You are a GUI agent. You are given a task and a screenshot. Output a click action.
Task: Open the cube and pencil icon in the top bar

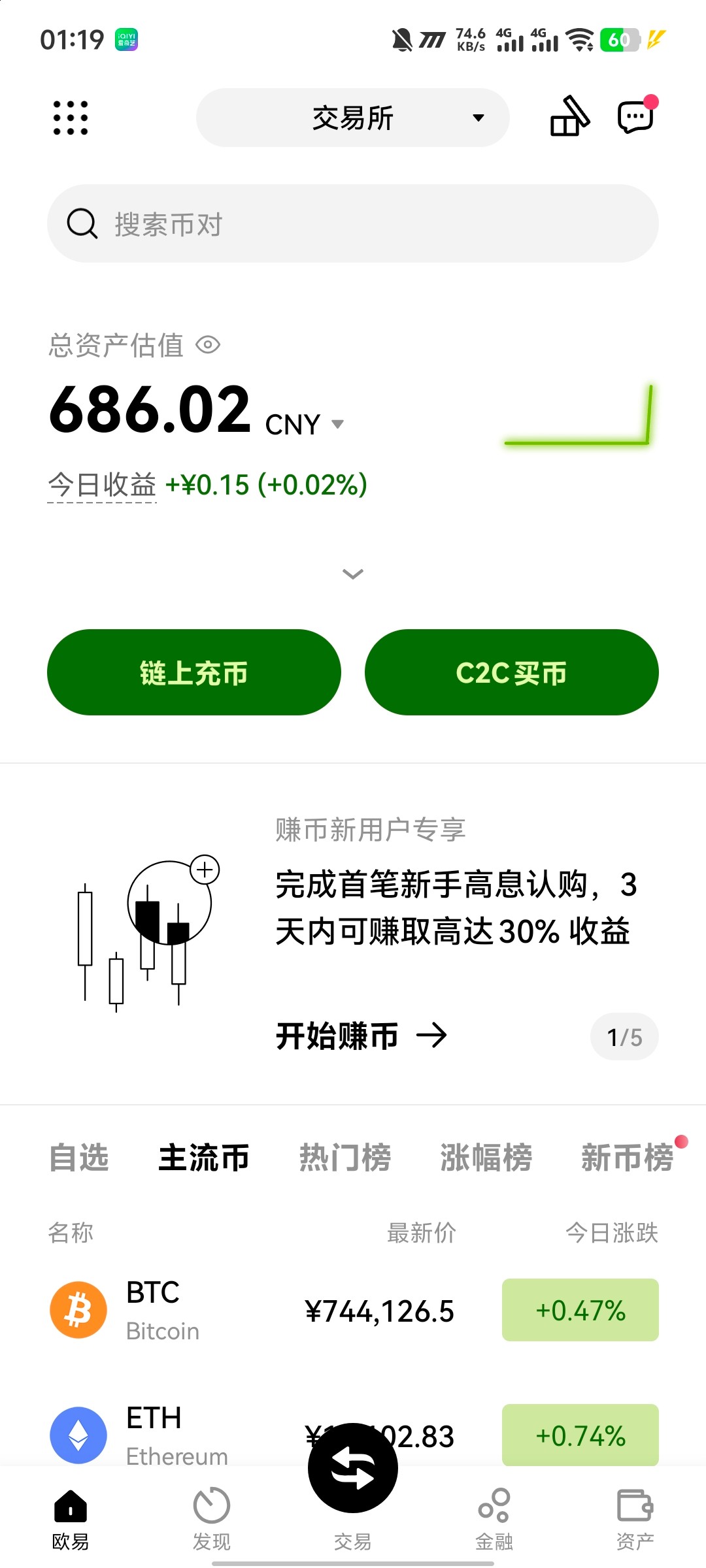570,116
